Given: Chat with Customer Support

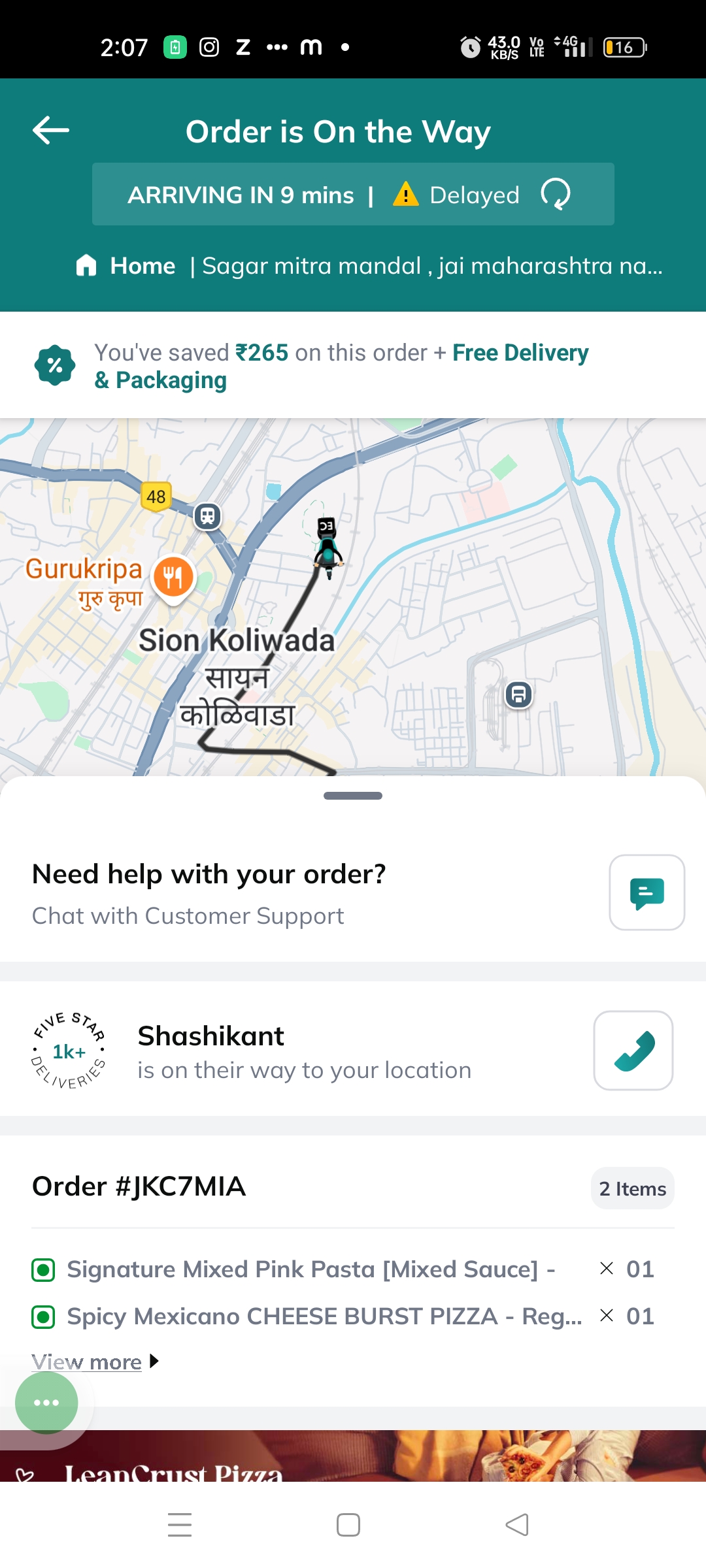Looking at the screenshot, I should [647, 892].
